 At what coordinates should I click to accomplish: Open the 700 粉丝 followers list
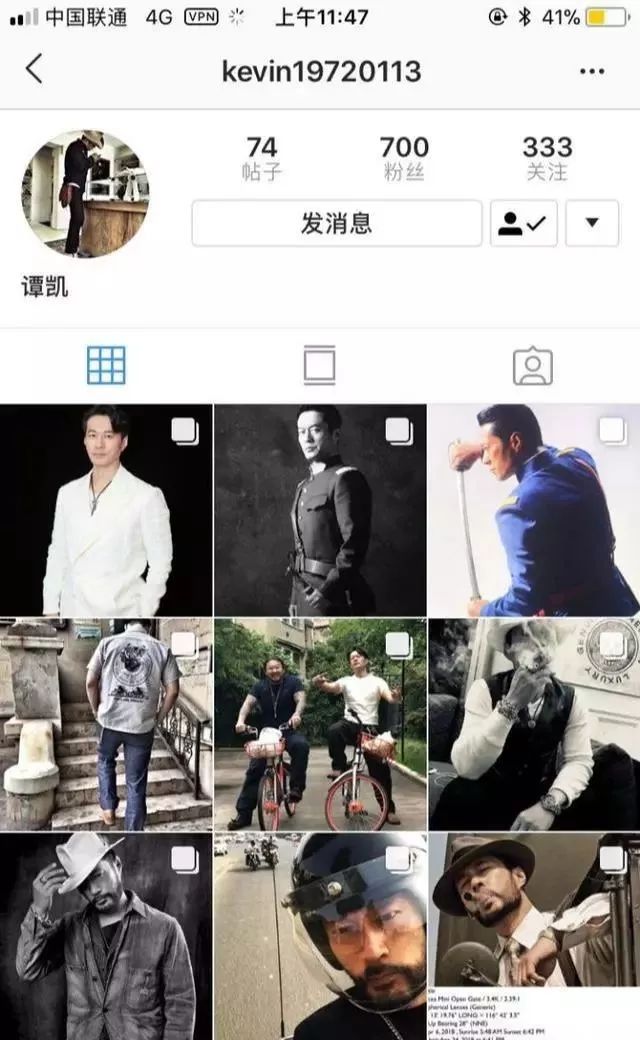pos(404,158)
